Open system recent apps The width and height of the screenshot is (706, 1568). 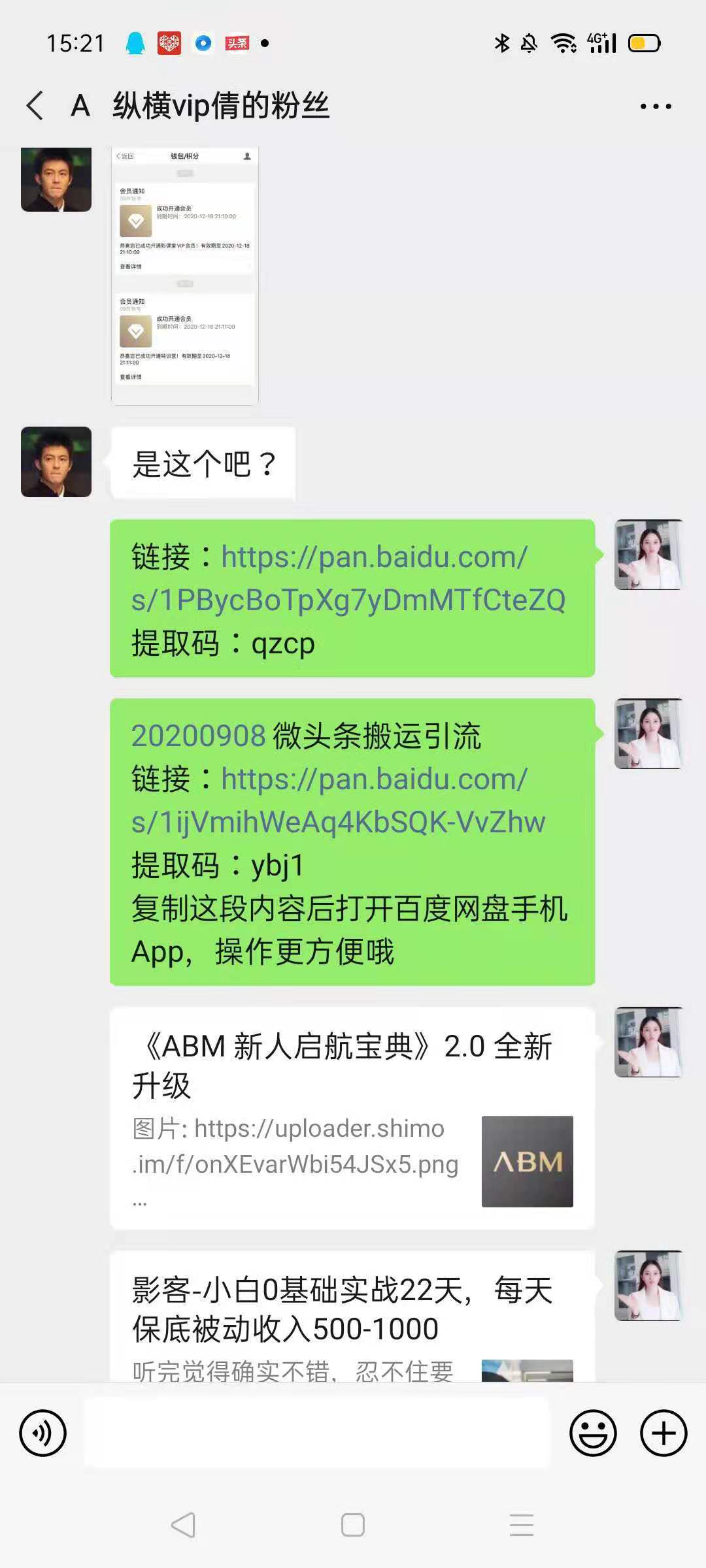click(522, 1525)
